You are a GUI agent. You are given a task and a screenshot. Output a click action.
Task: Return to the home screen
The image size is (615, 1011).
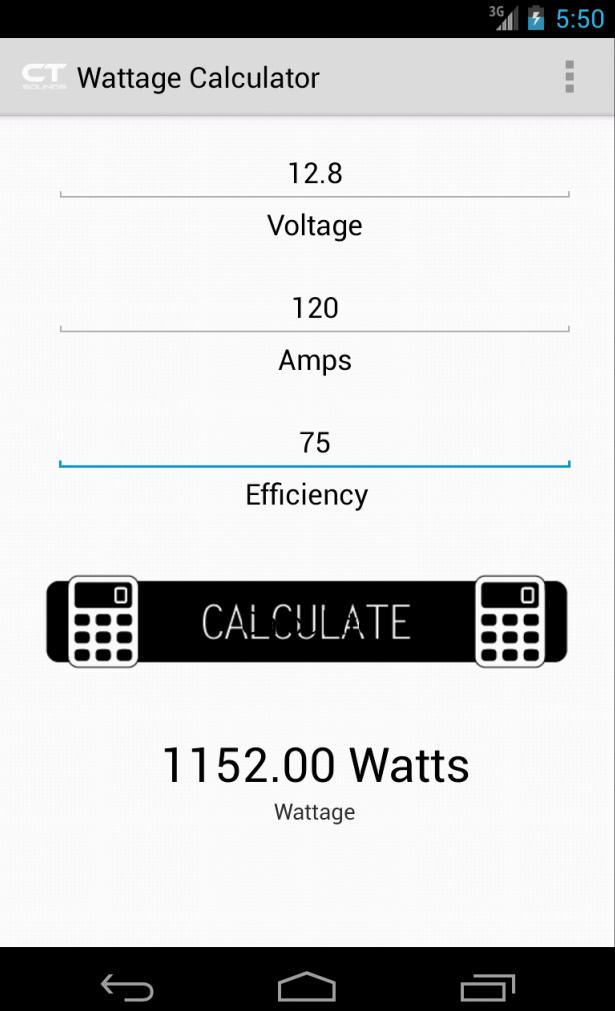pos(307,987)
